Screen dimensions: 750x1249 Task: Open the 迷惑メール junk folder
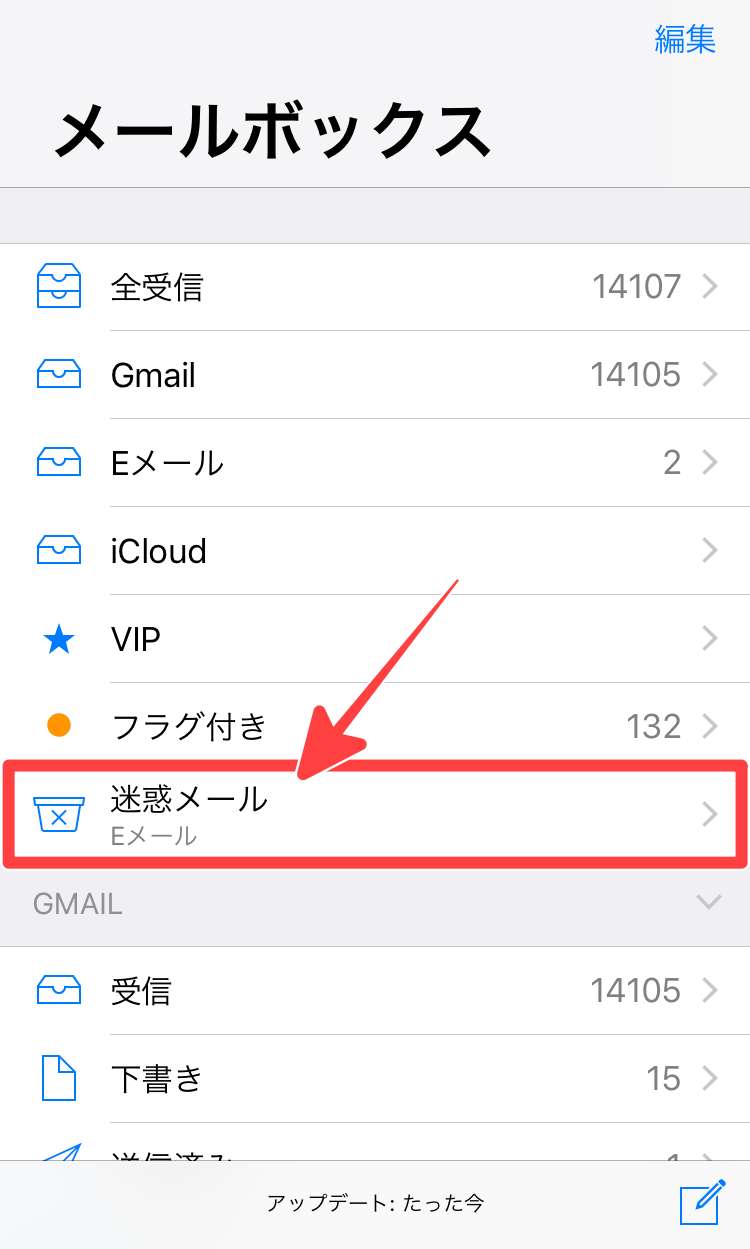(375, 814)
